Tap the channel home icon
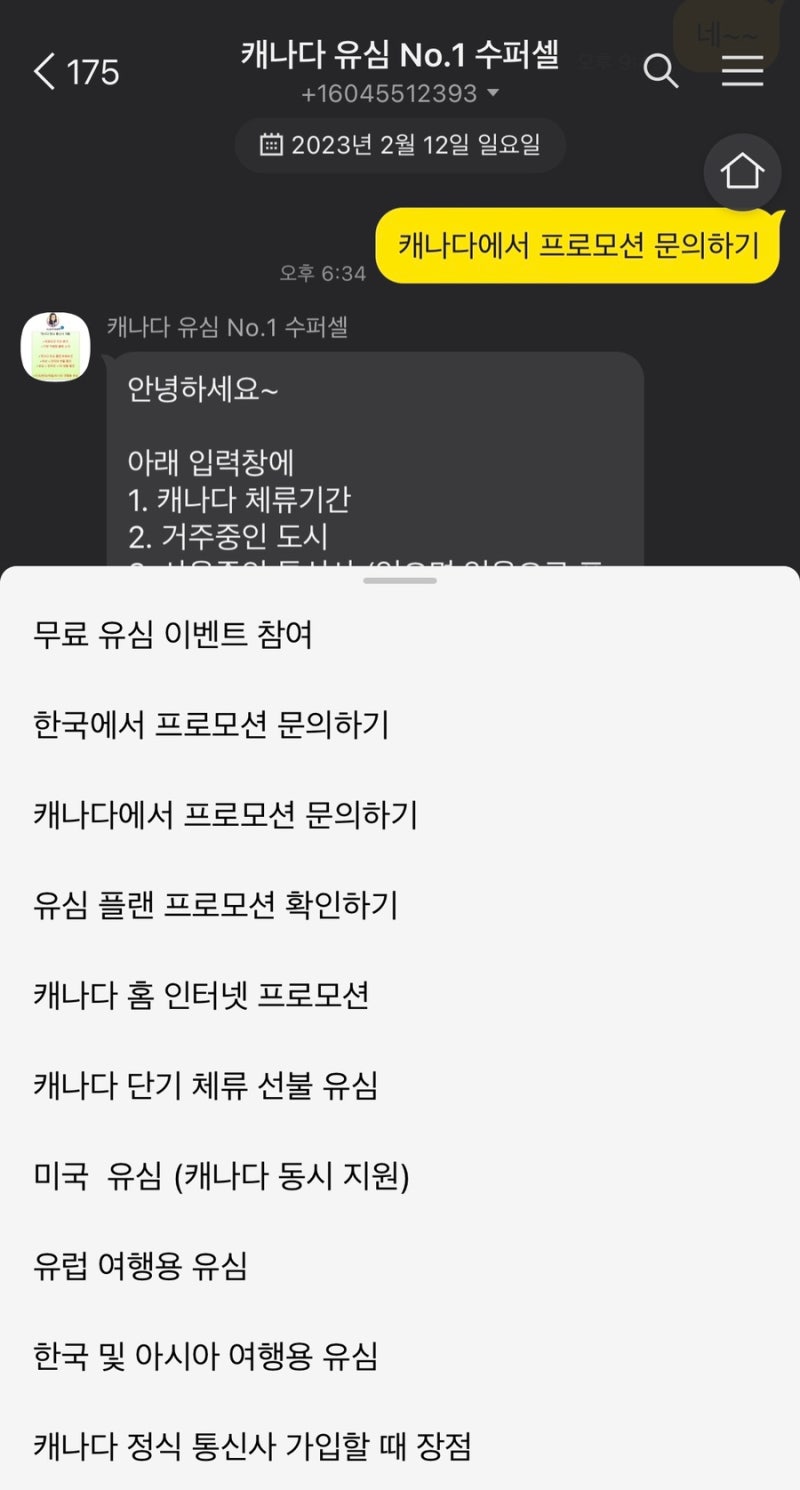Viewport: 800px width, 1490px height. (x=742, y=172)
